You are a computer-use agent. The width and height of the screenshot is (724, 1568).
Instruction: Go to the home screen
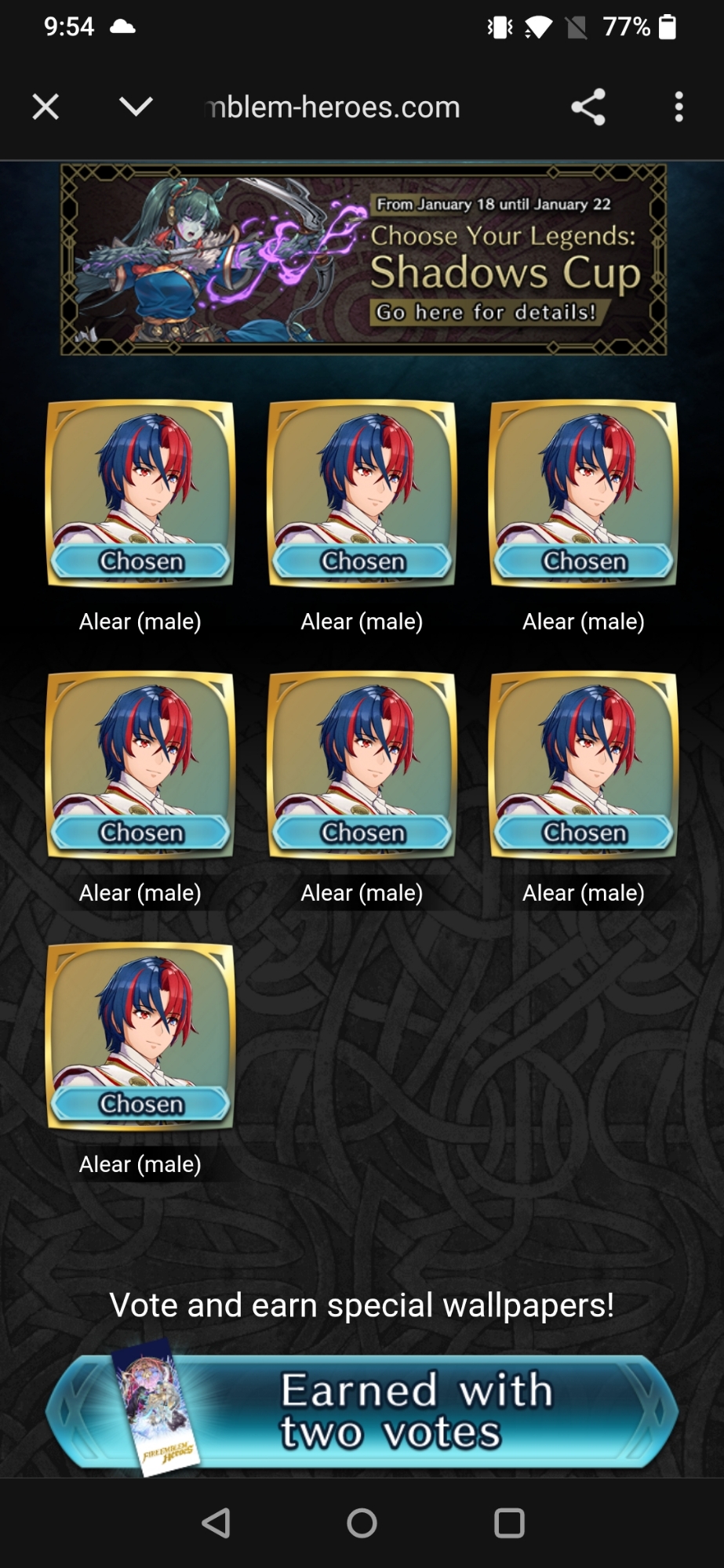362,1523
